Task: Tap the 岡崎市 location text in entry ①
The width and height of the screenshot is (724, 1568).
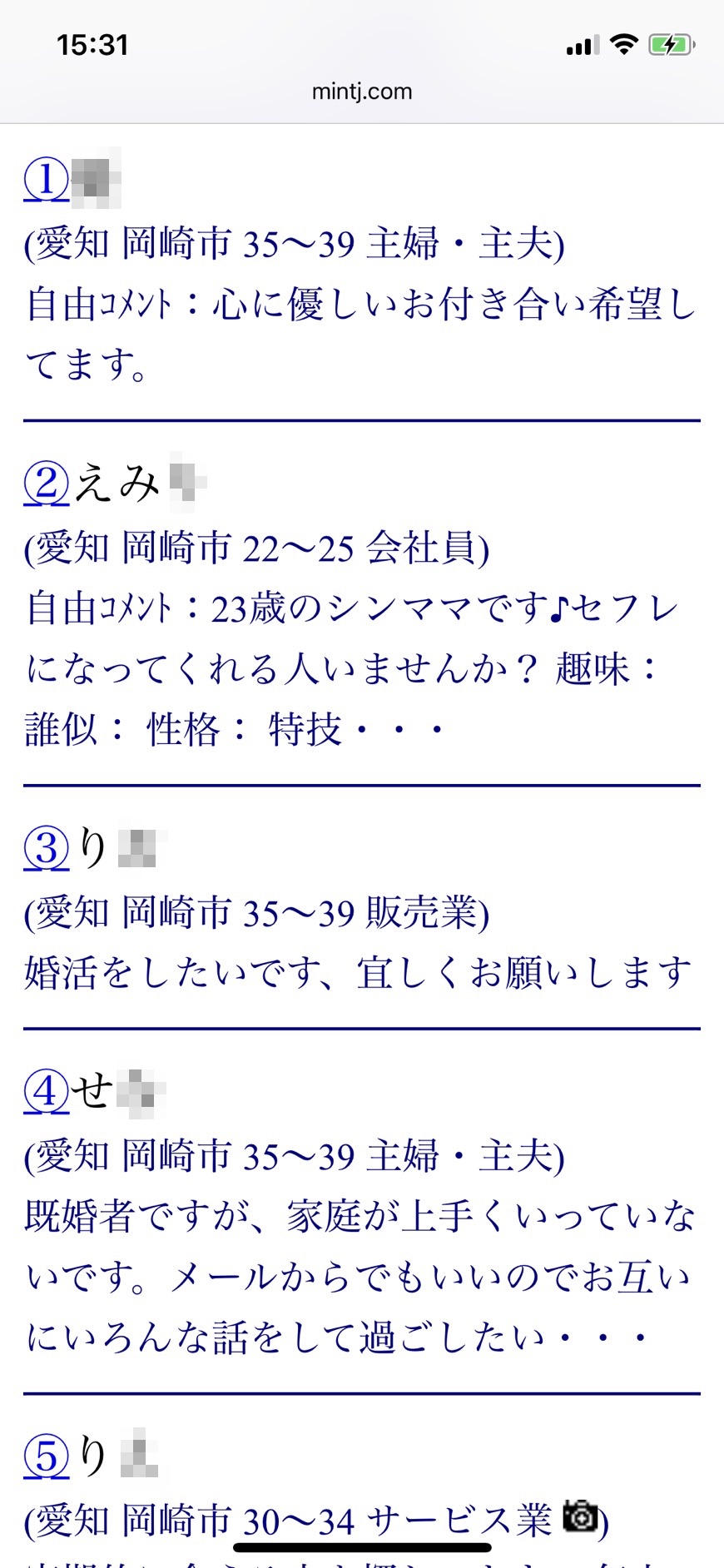Action: (177, 245)
